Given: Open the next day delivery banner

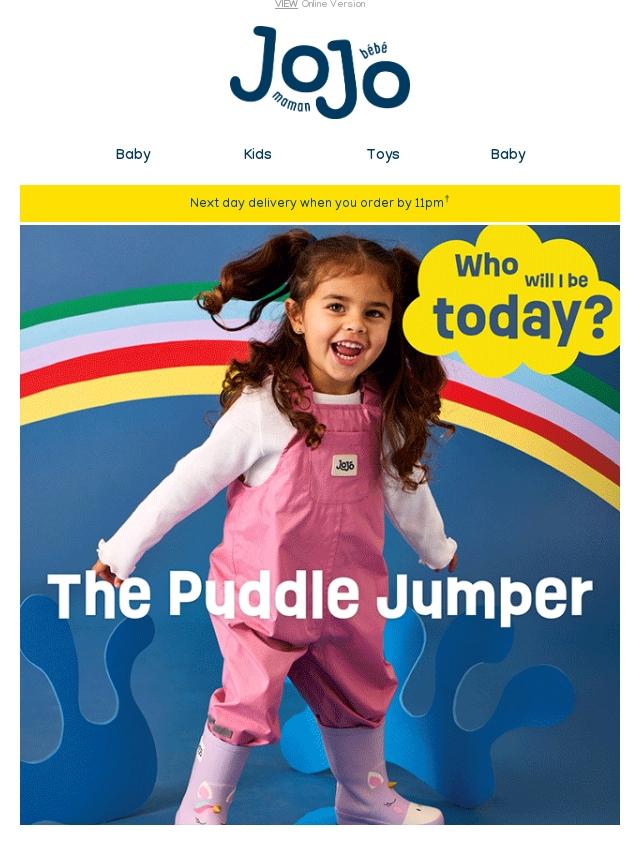Looking at the screenshot, I should (x=319, y=203).
